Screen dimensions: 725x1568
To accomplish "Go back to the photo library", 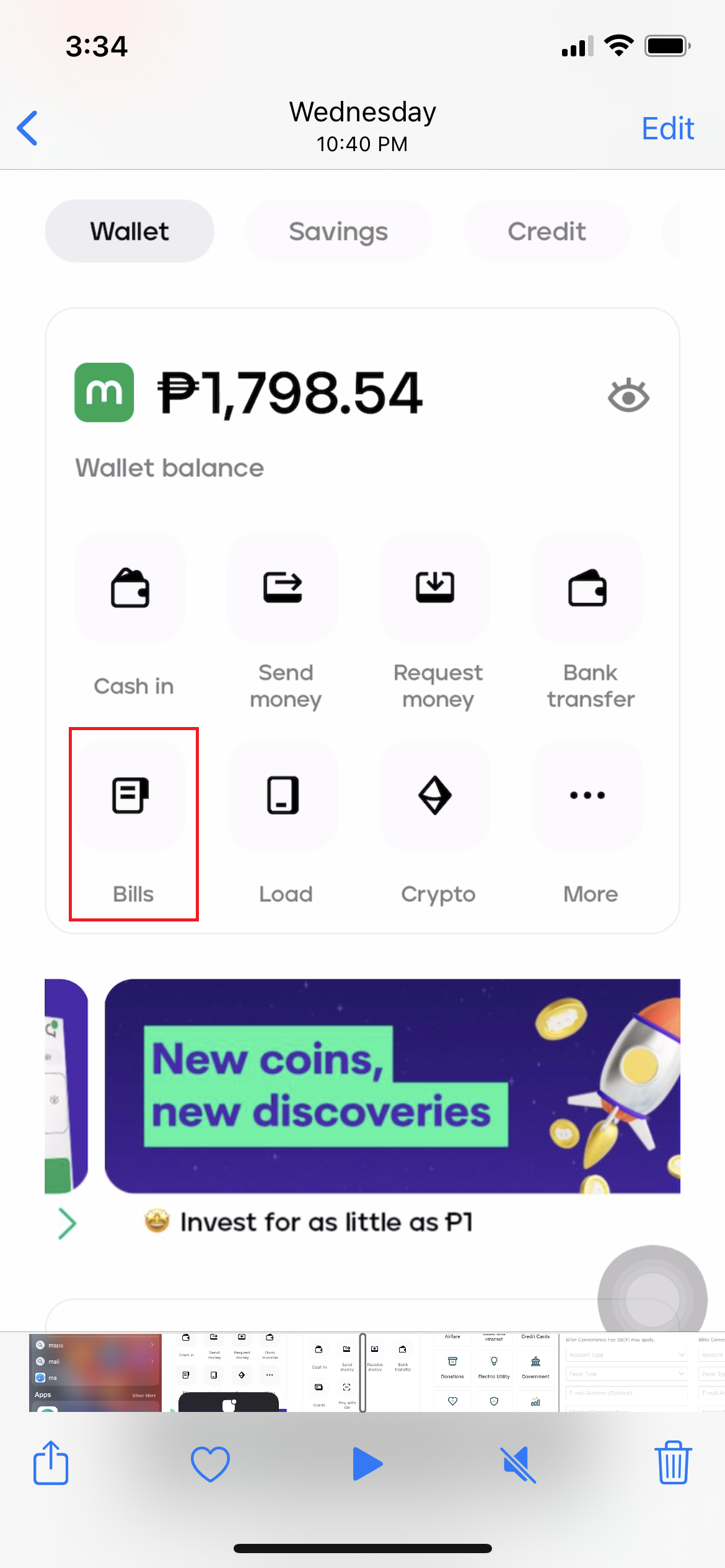I will 28,128.
